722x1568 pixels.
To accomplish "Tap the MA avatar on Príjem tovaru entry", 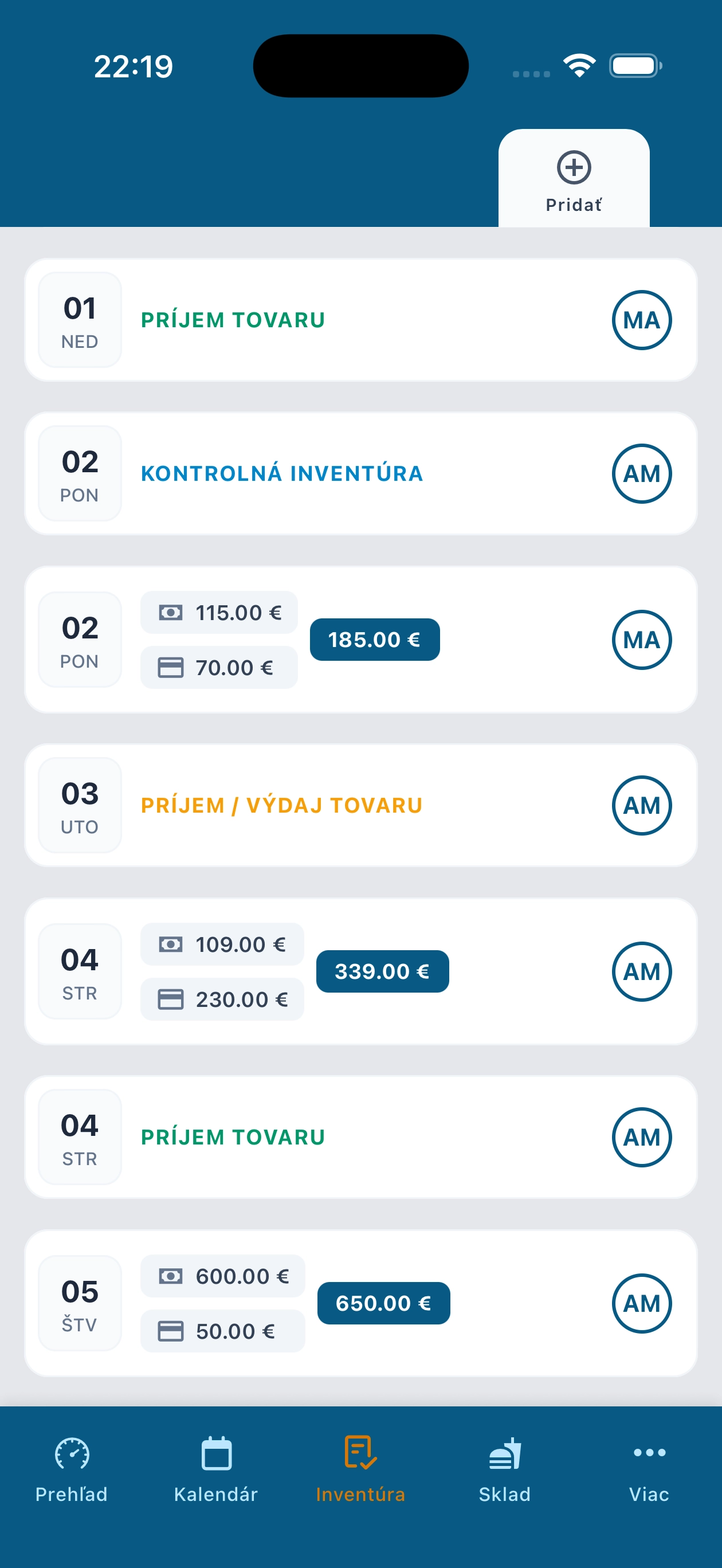I will (642, 320).
